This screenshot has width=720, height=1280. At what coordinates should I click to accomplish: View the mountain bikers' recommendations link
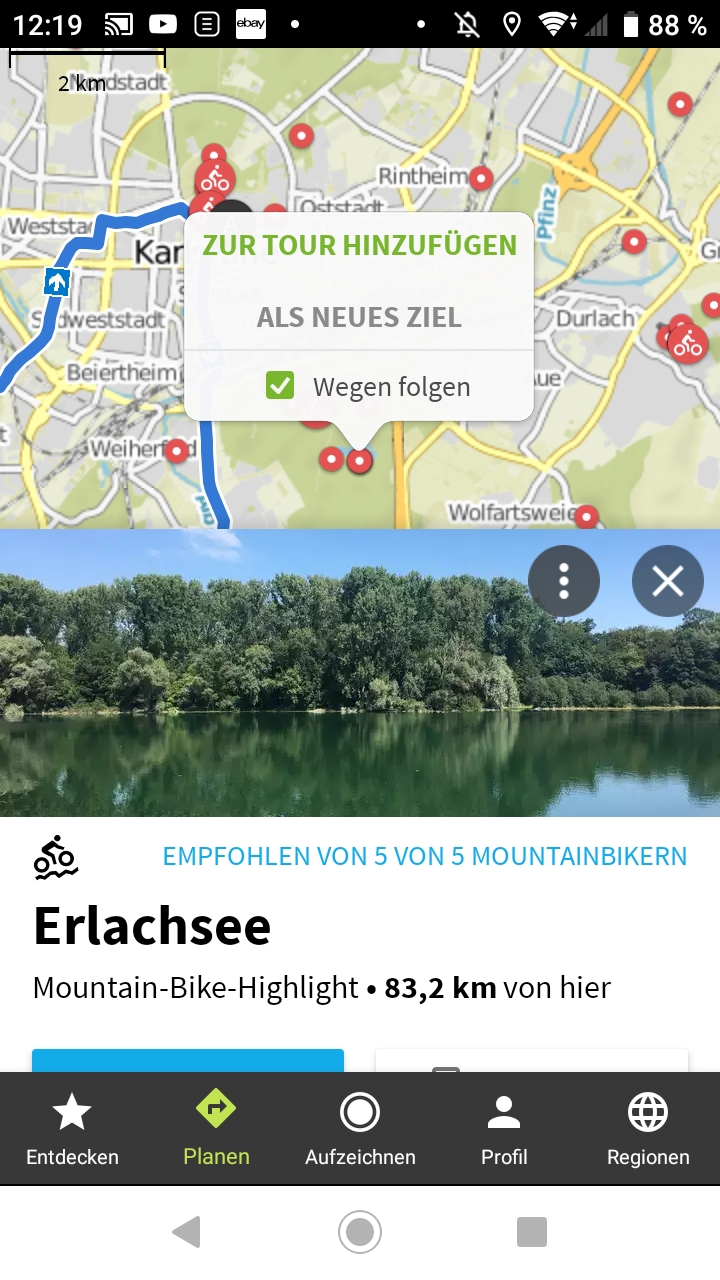point(424,856)
